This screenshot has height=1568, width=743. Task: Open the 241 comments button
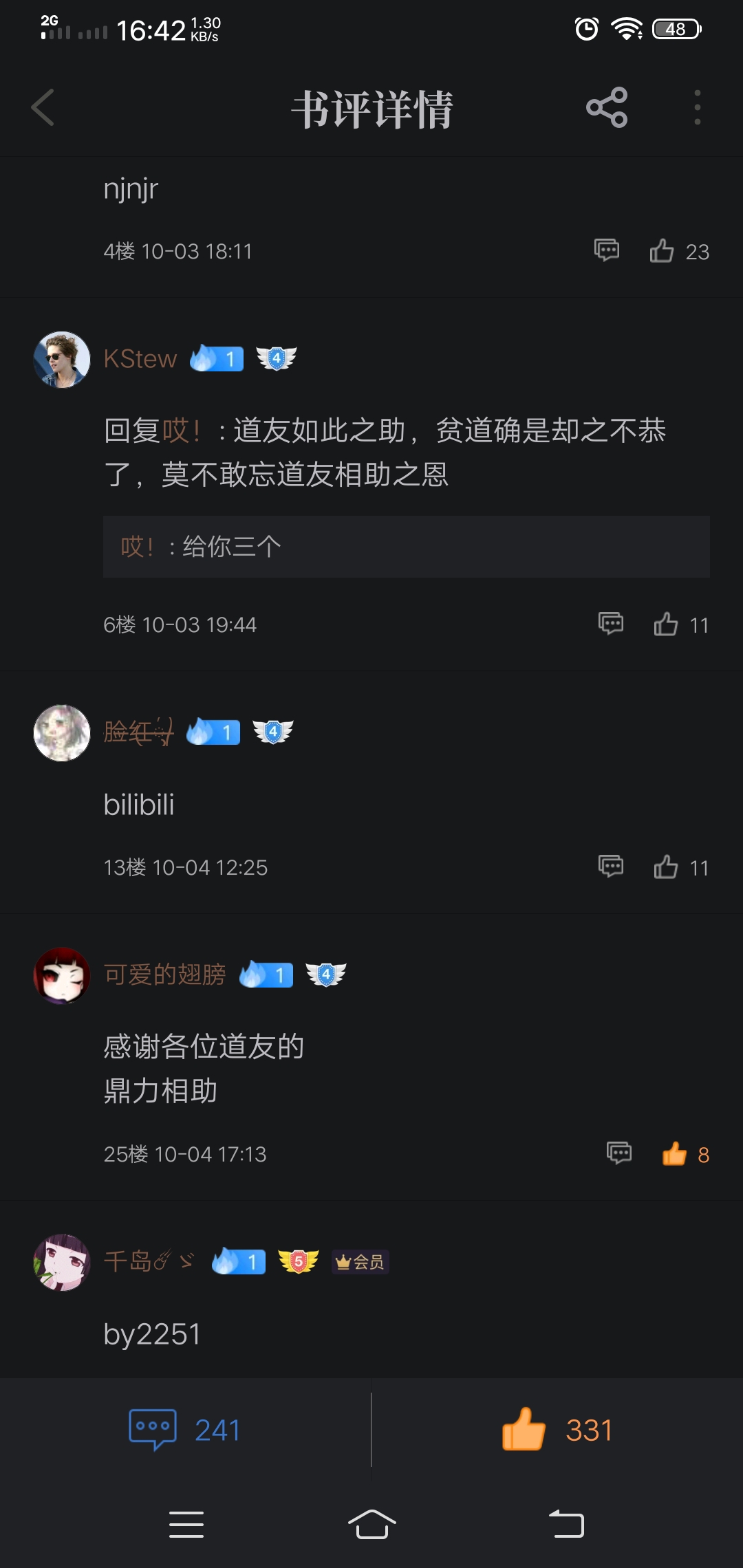coord(184,1430)
